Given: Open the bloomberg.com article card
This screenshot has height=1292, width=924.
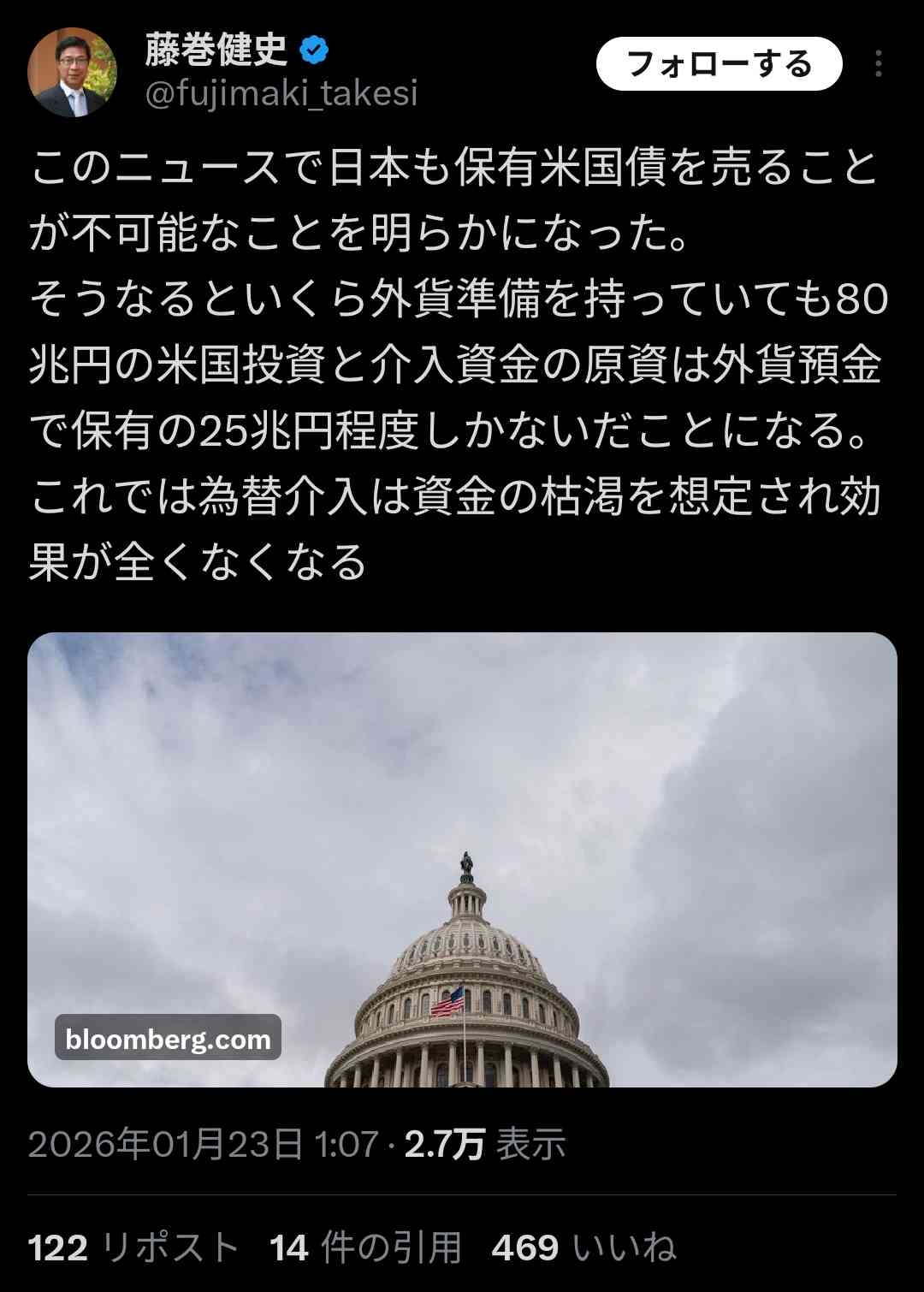Looking at the screenshot, I should [462, 859].
